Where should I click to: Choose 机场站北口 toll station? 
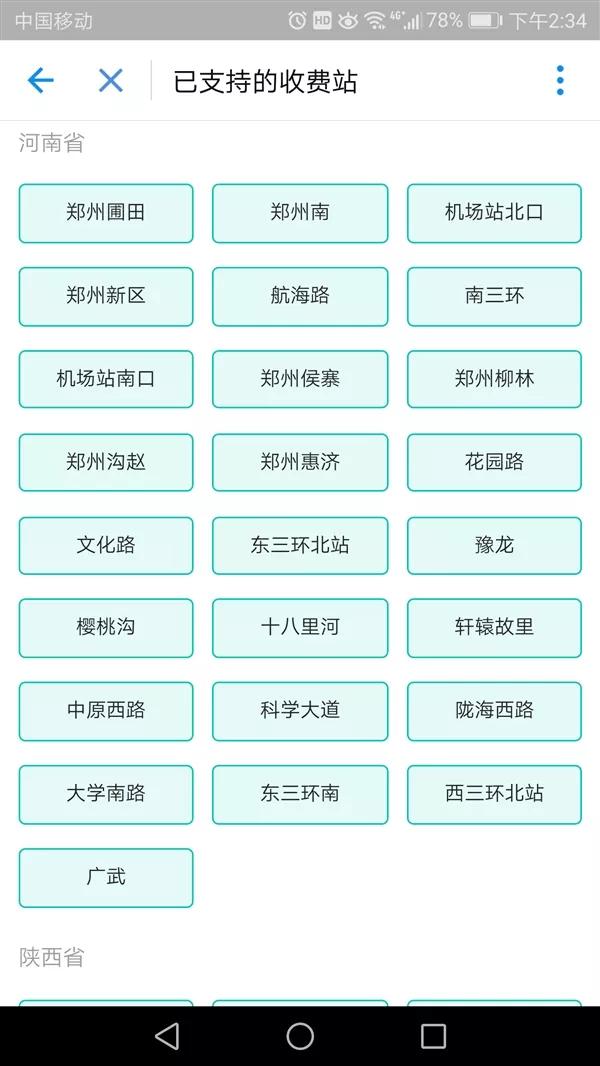[x=494, y=213]
